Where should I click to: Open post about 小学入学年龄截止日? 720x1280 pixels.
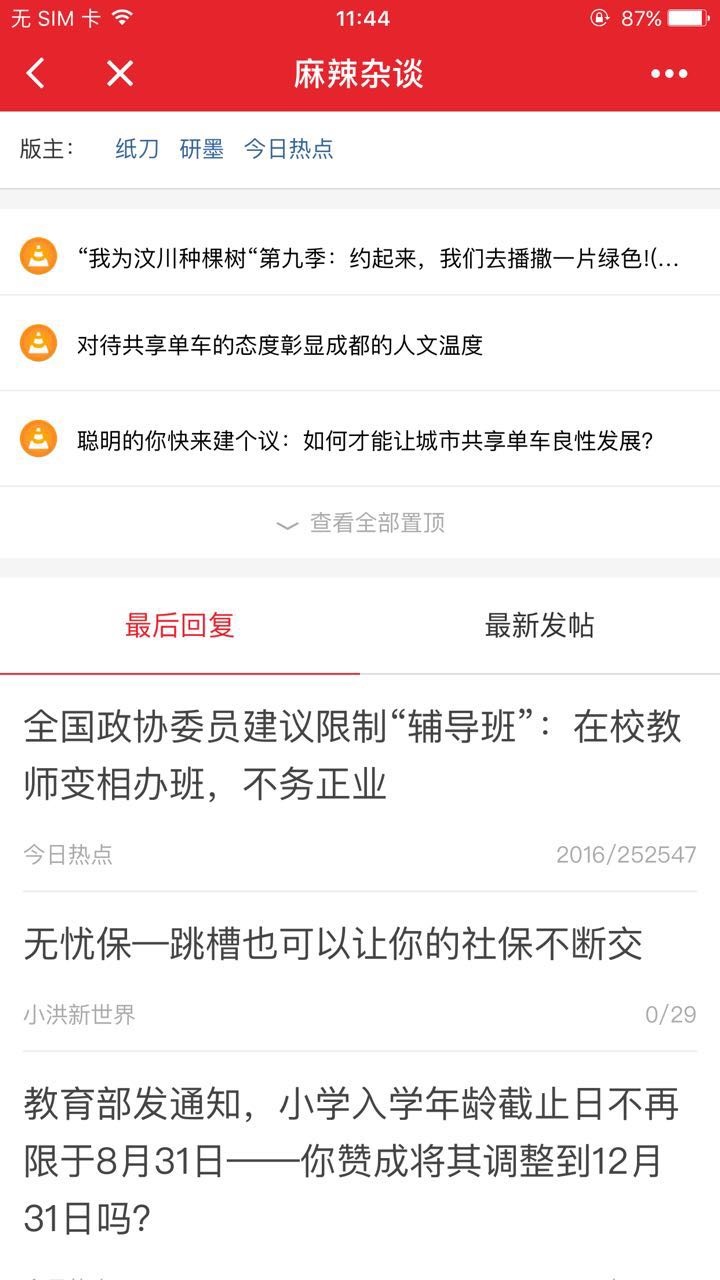click(x=350, y=1160)
